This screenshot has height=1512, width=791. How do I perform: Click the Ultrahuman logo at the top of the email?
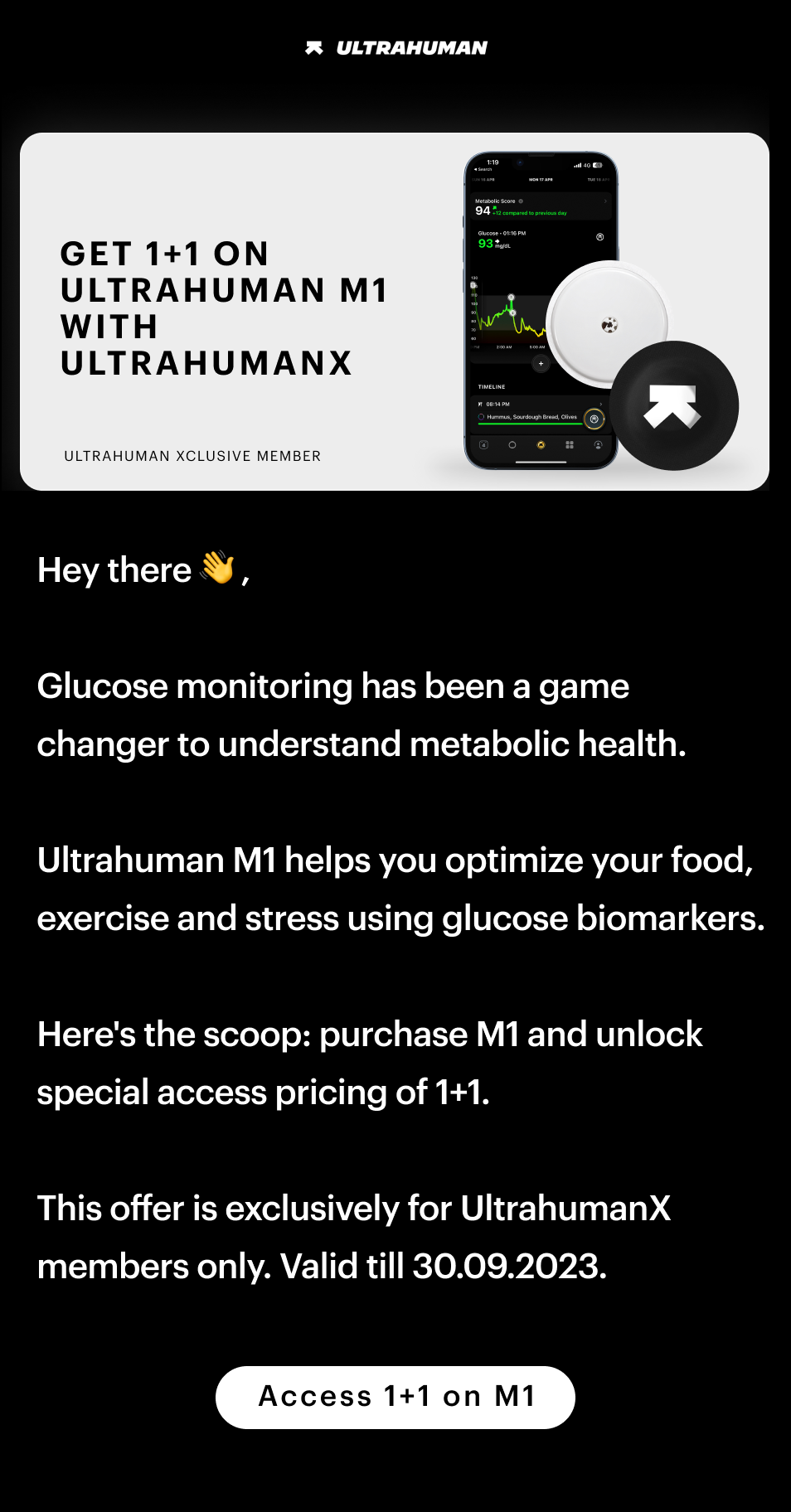(395, 47)
